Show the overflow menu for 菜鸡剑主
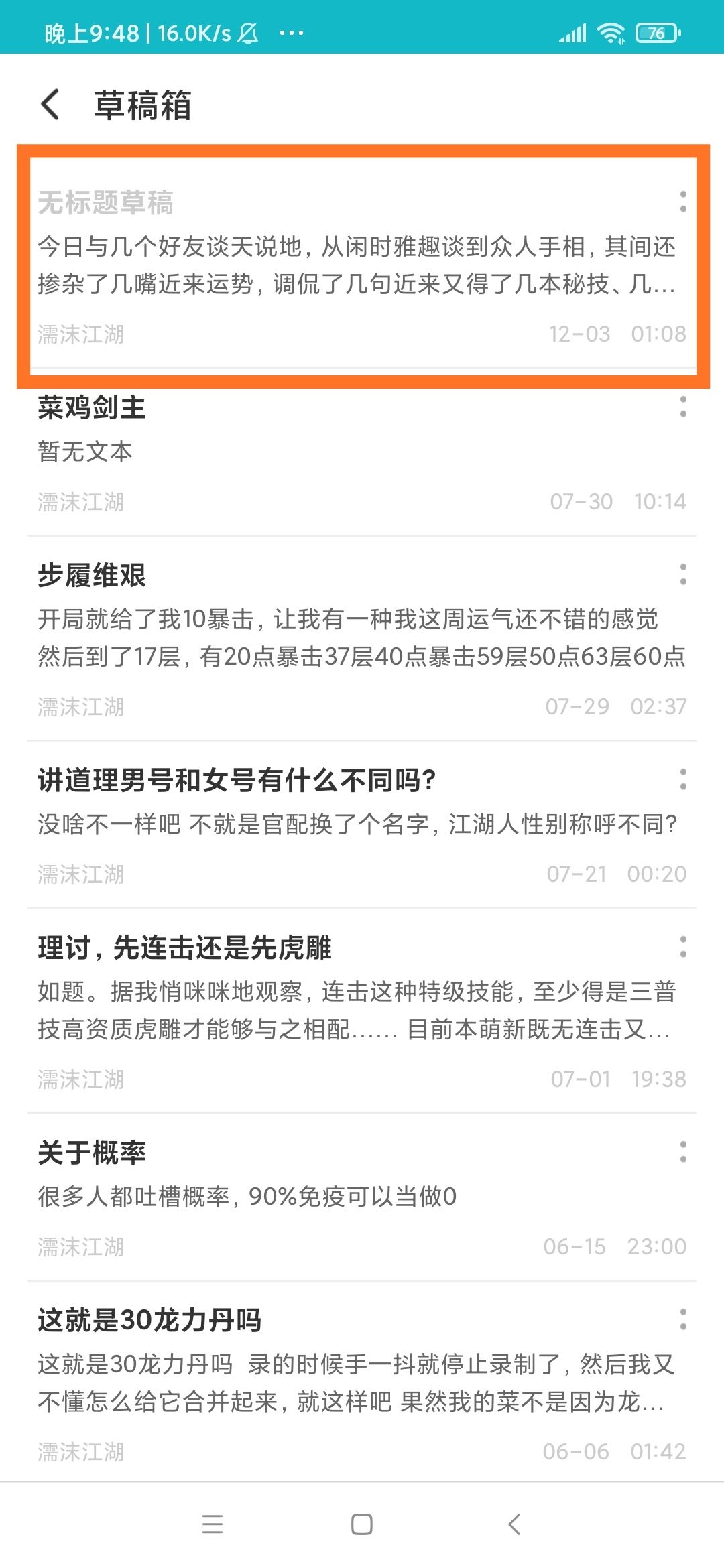Image resolution: width=724 pixels, height=1568 pixels. click(x=683, y=407)
